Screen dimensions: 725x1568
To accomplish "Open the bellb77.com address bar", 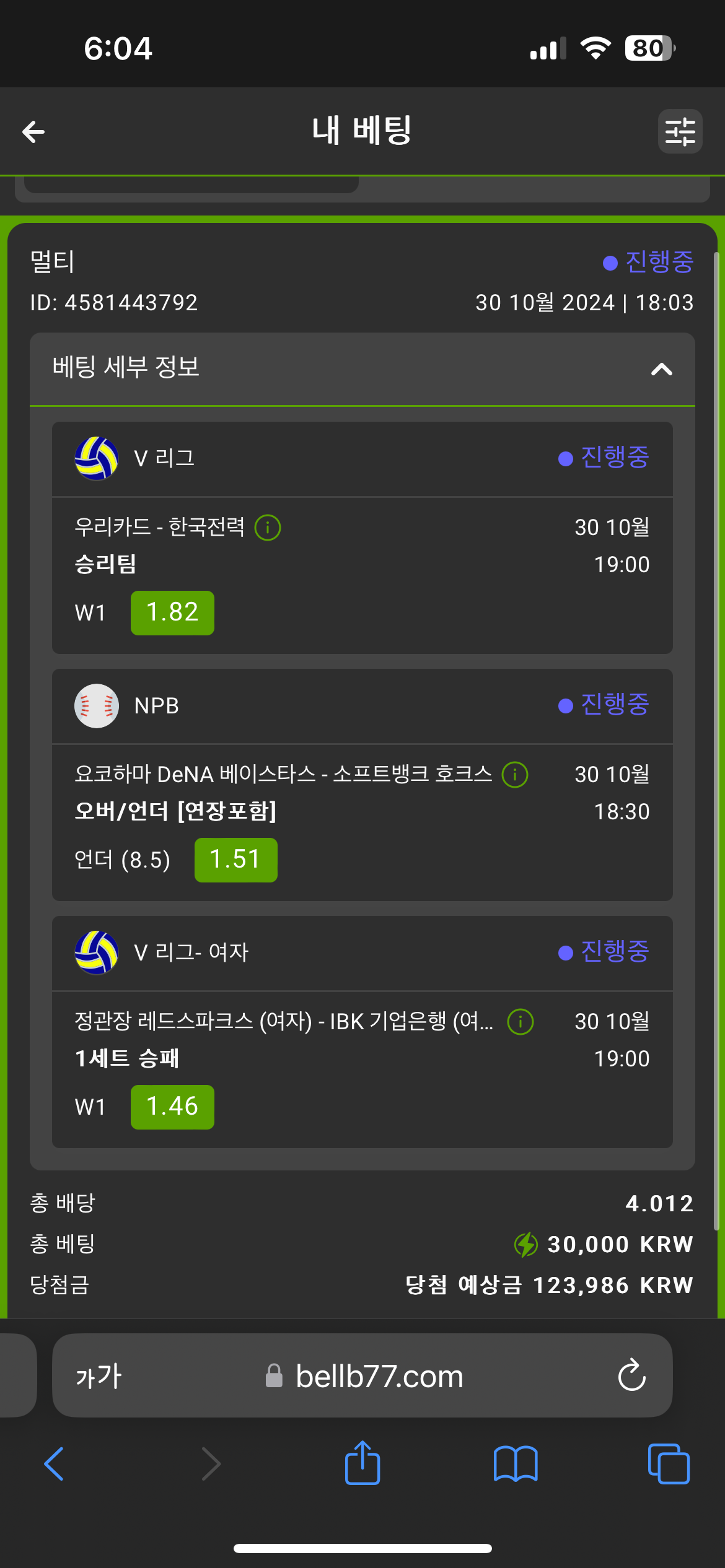I will coord(379,1377).
